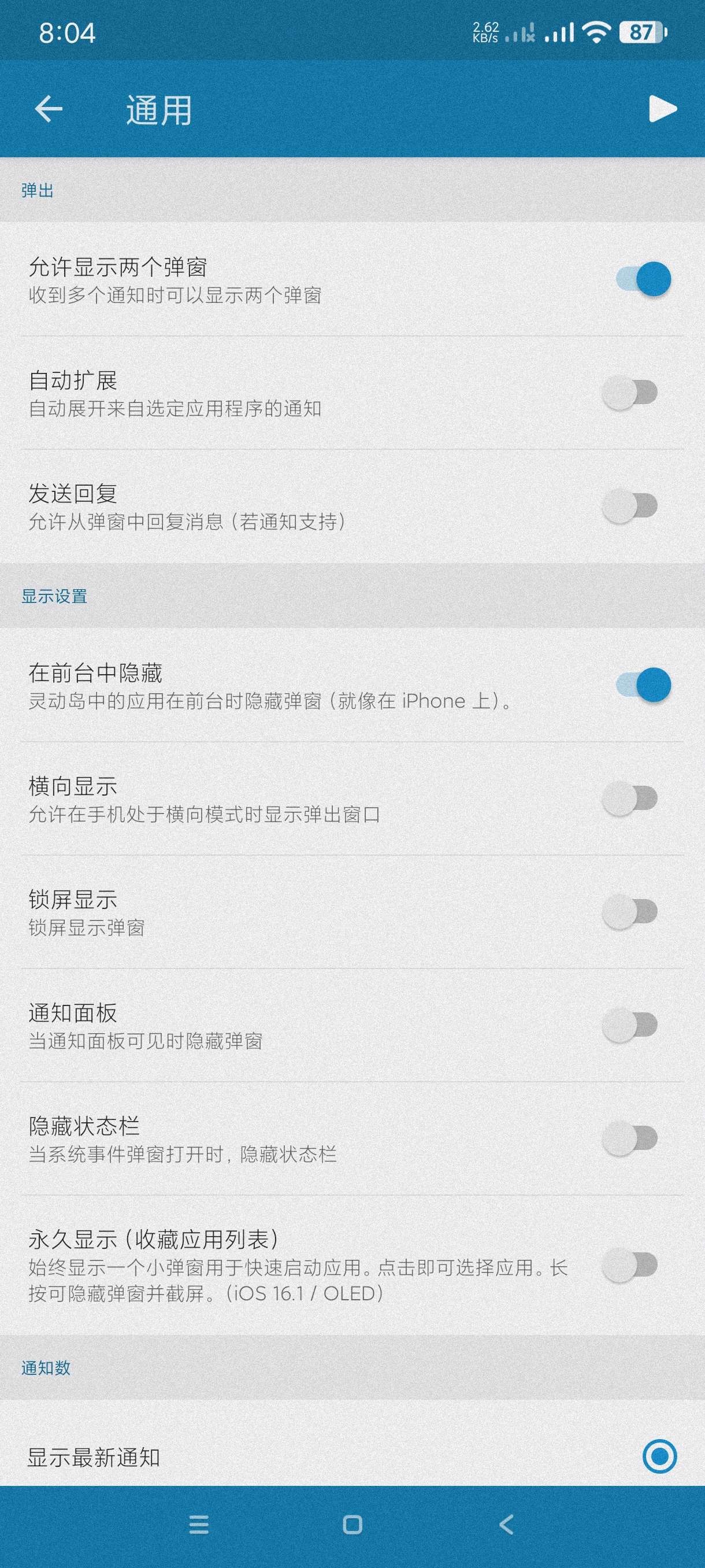Switch on 锁屏显示
705x1568 pixels.
pos(630,912)
